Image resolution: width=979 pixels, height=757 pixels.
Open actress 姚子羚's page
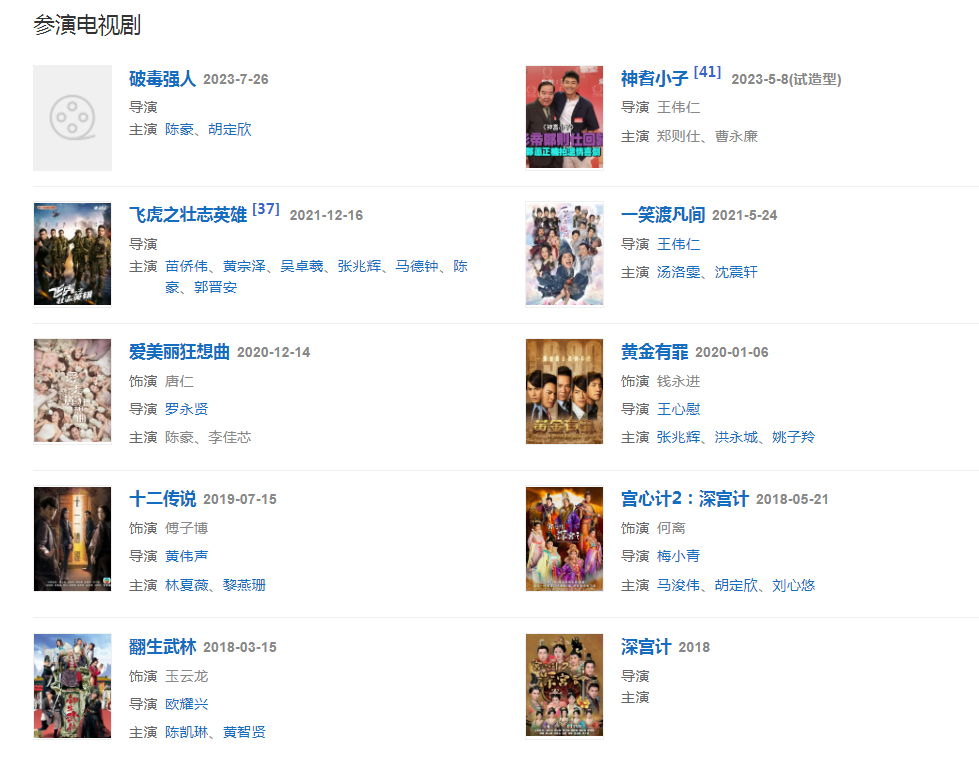tap(793, 437)
